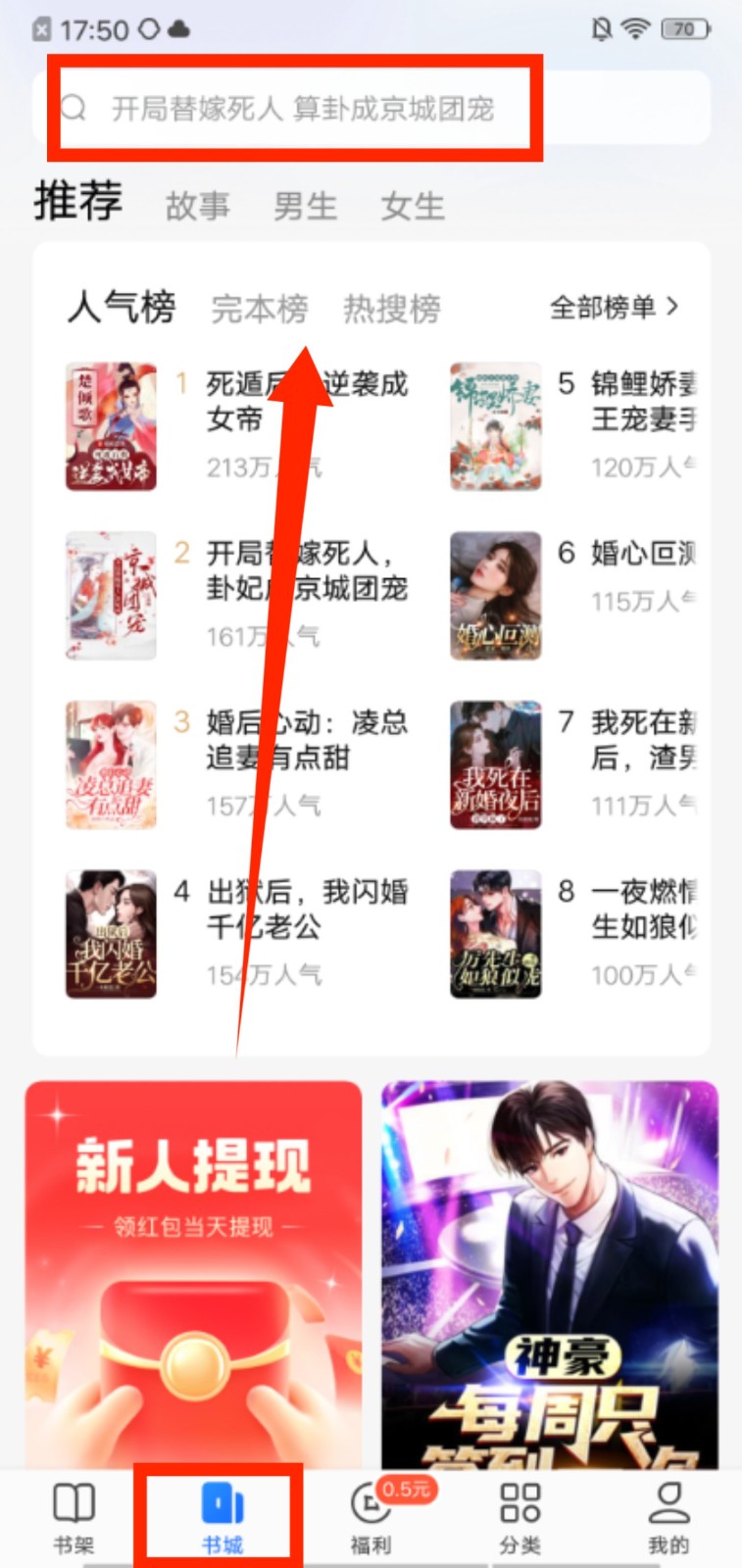Switch to the 男生 tab
This screenshot has height=1568, width=742.
[x=305, y=206]
